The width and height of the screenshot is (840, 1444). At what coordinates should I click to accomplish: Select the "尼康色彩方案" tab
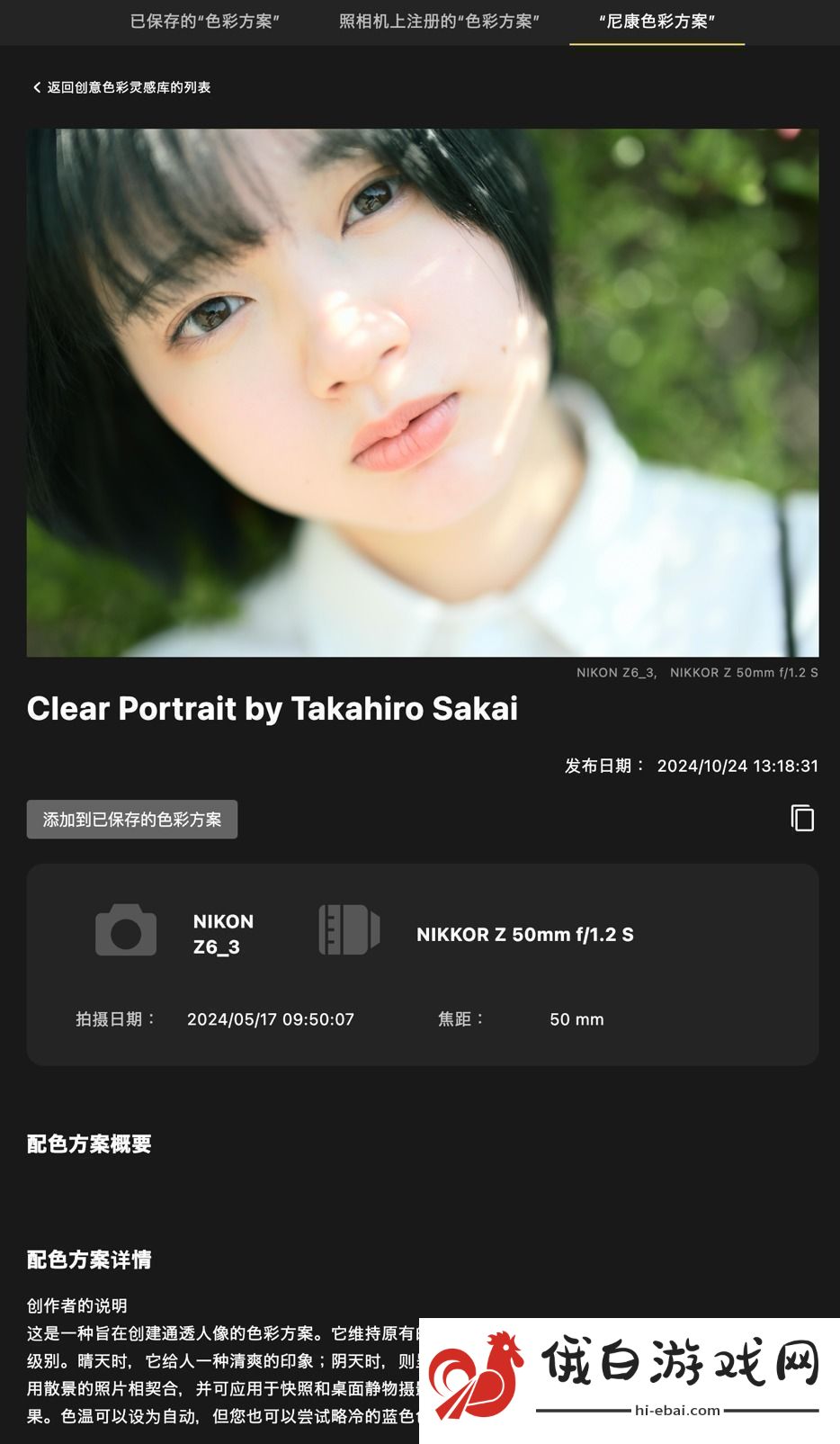(x=657, y=21)
